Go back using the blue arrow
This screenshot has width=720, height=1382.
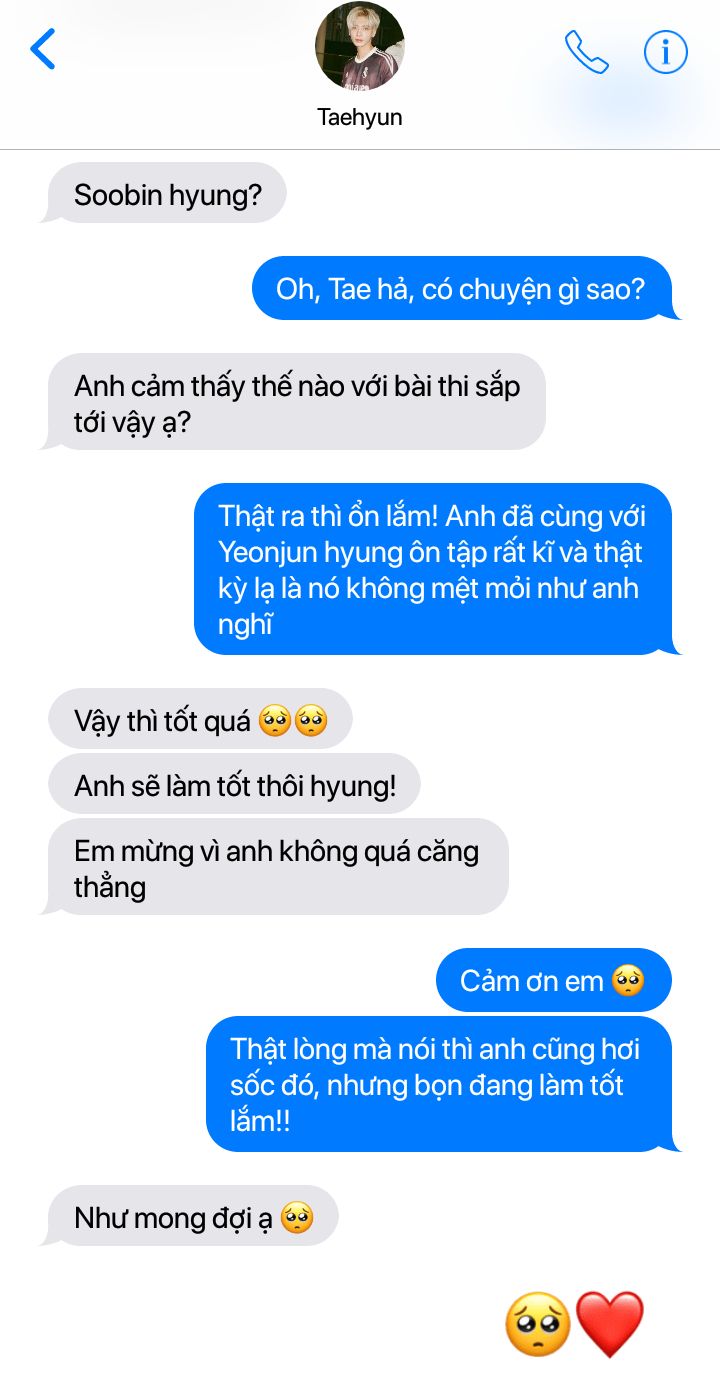coord(42,49)
